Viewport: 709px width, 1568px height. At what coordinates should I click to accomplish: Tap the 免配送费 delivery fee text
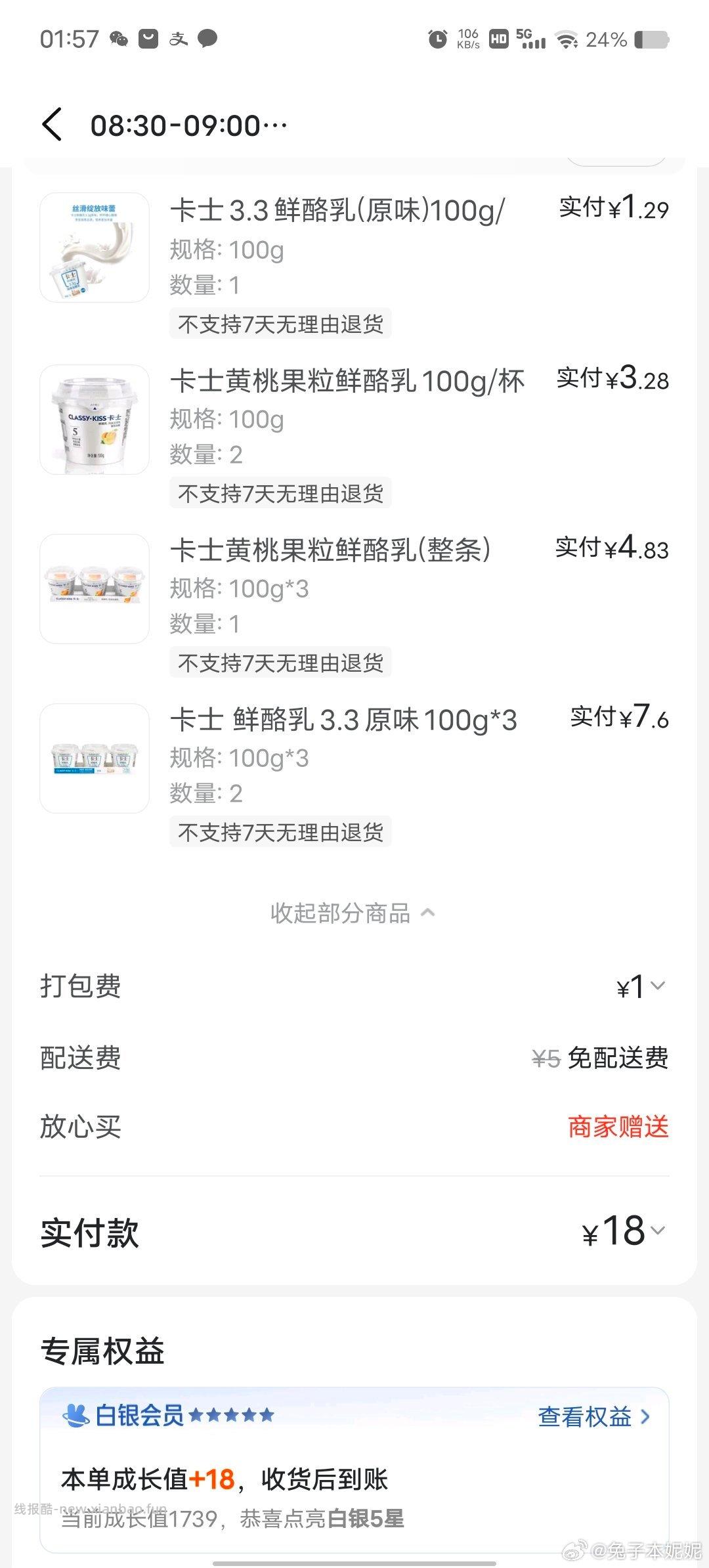(x=618, y=1058)
